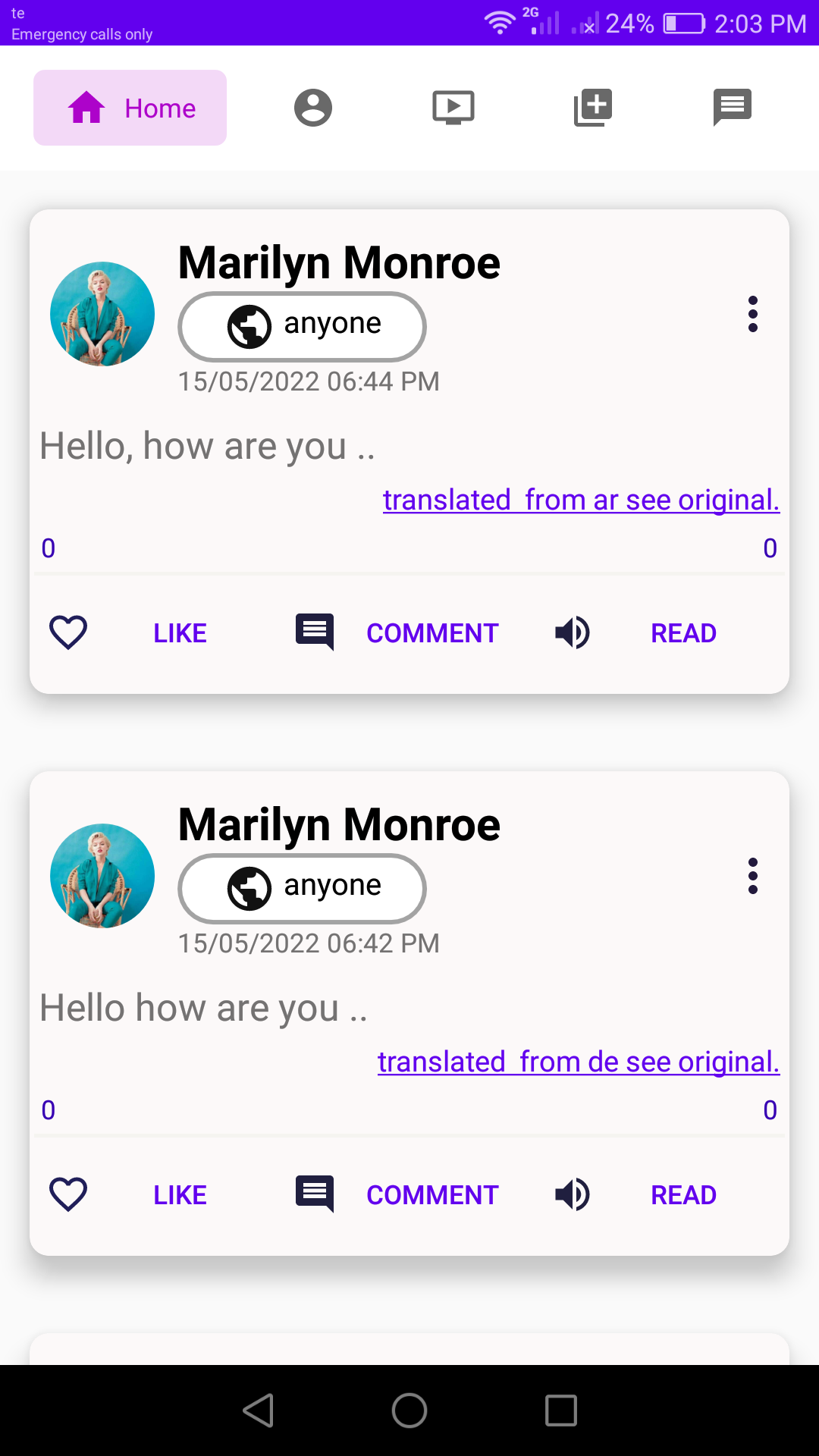Read aloud the 06:44 PM post
The image size is (819, 1456).
click(x=637, y=633)
